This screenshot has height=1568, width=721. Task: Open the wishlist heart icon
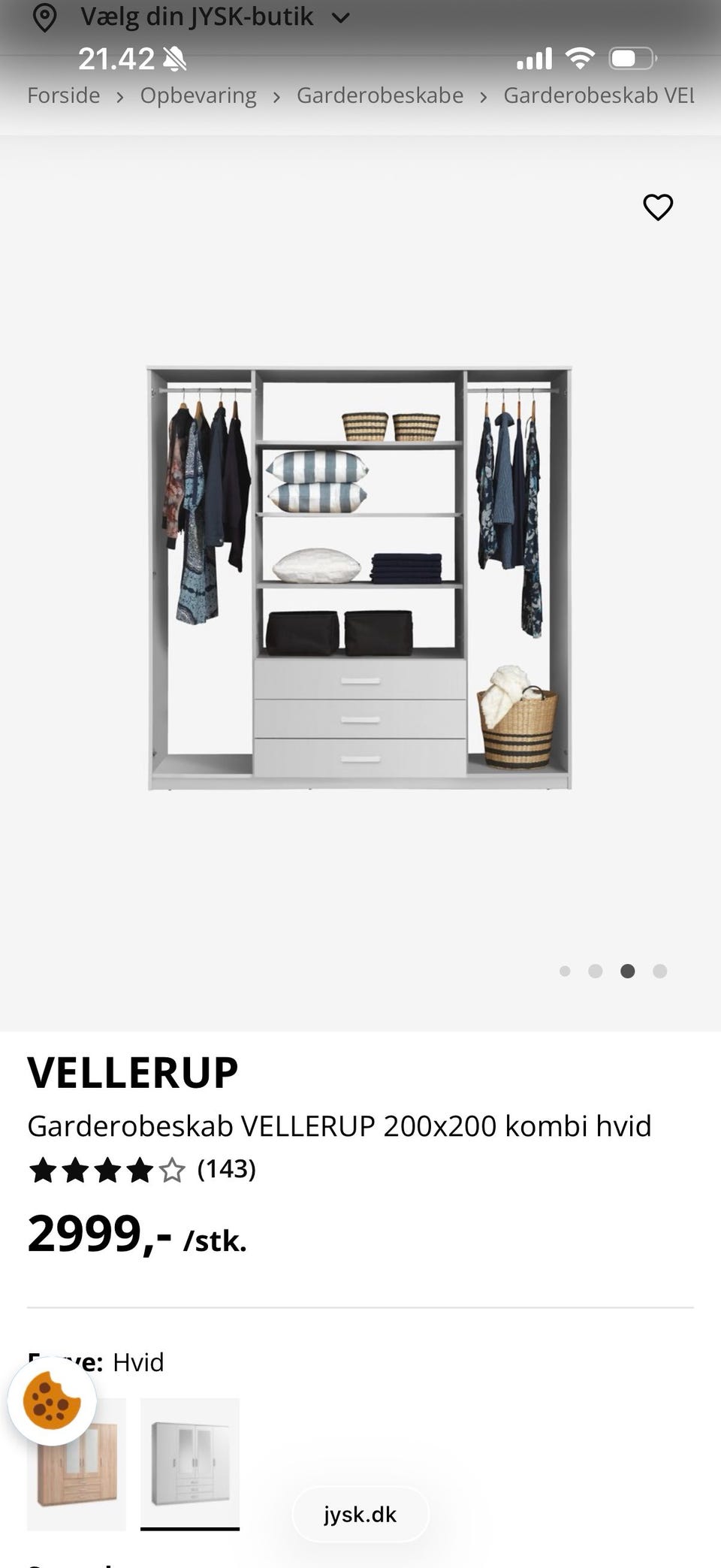(x=657, y=208)
